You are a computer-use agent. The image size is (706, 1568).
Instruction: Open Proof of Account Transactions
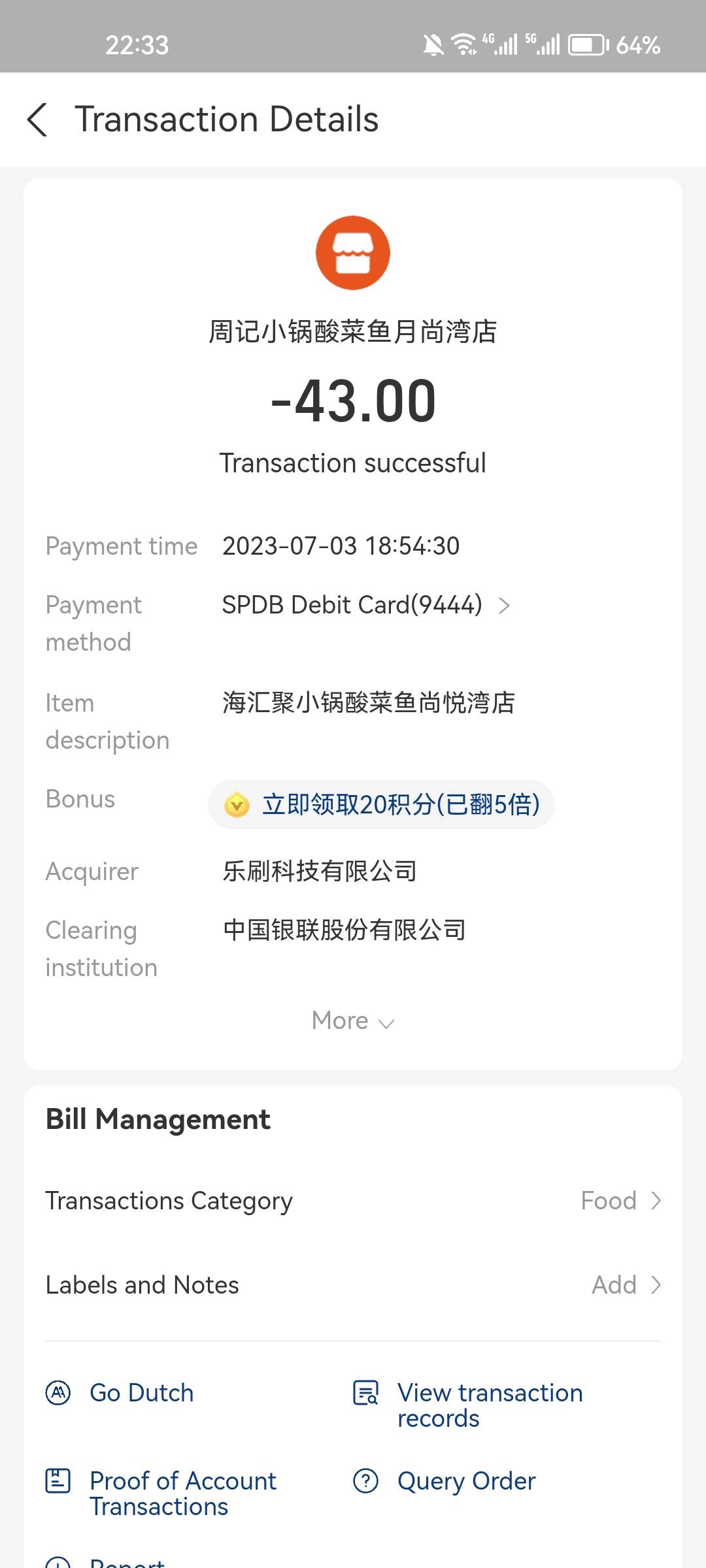161,1494
